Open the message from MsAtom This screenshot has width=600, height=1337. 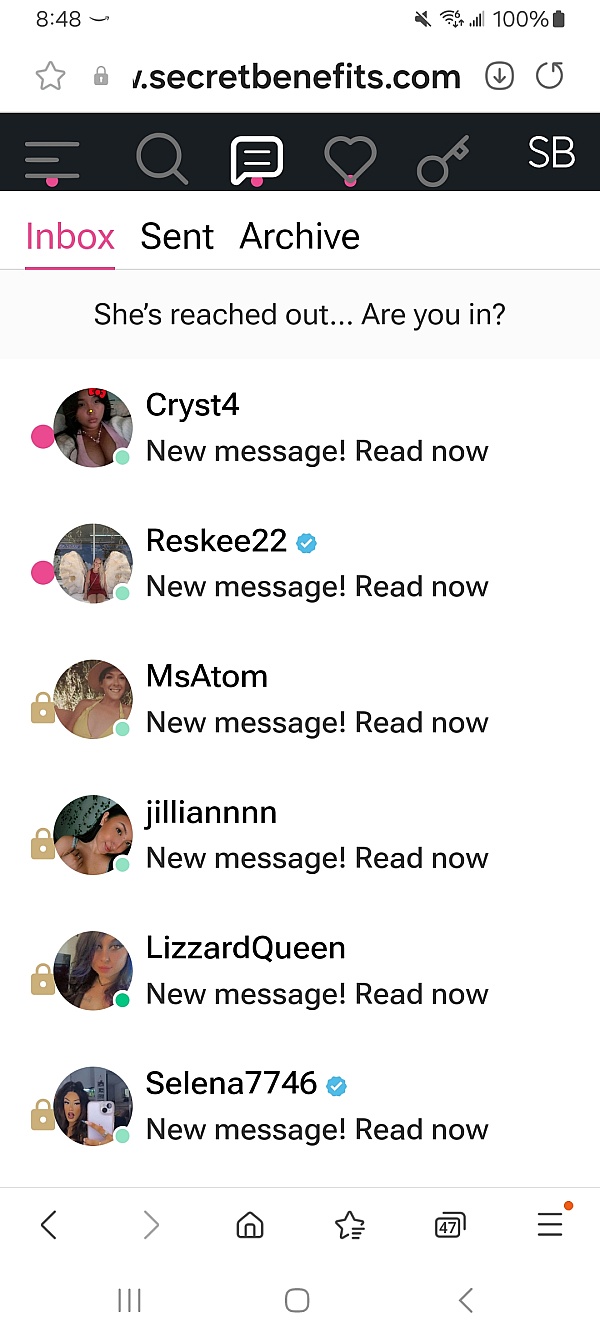coord(300,699)
